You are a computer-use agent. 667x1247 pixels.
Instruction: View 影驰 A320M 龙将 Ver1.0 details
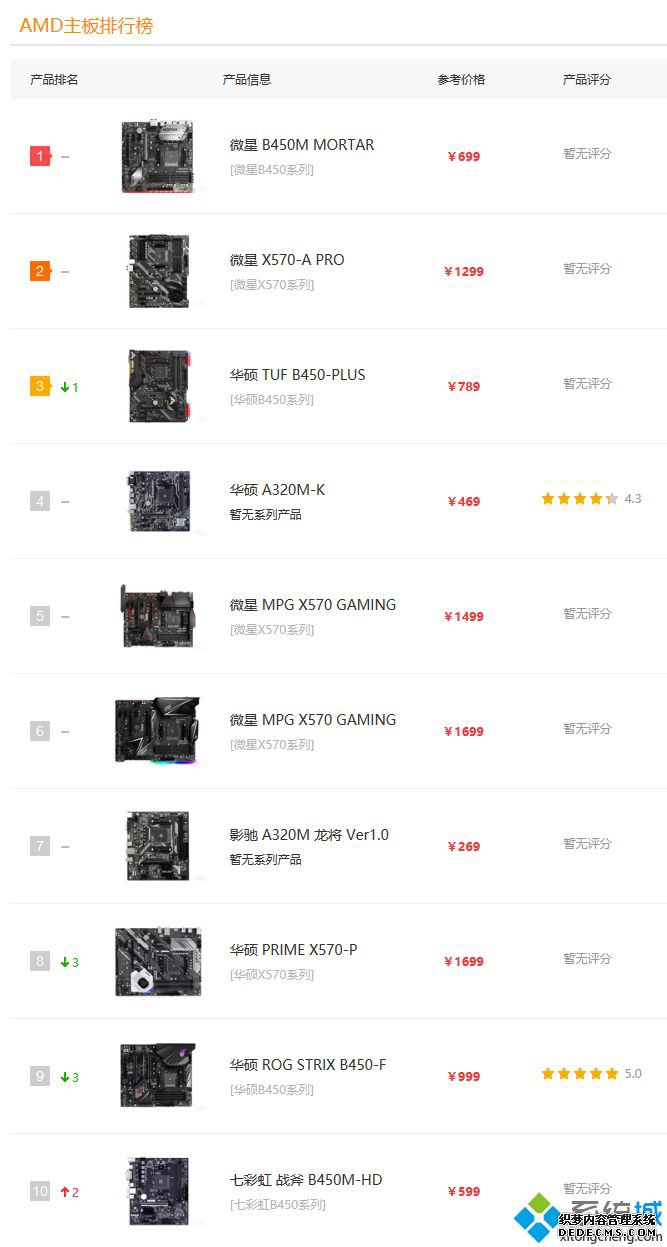coord(309,835)
